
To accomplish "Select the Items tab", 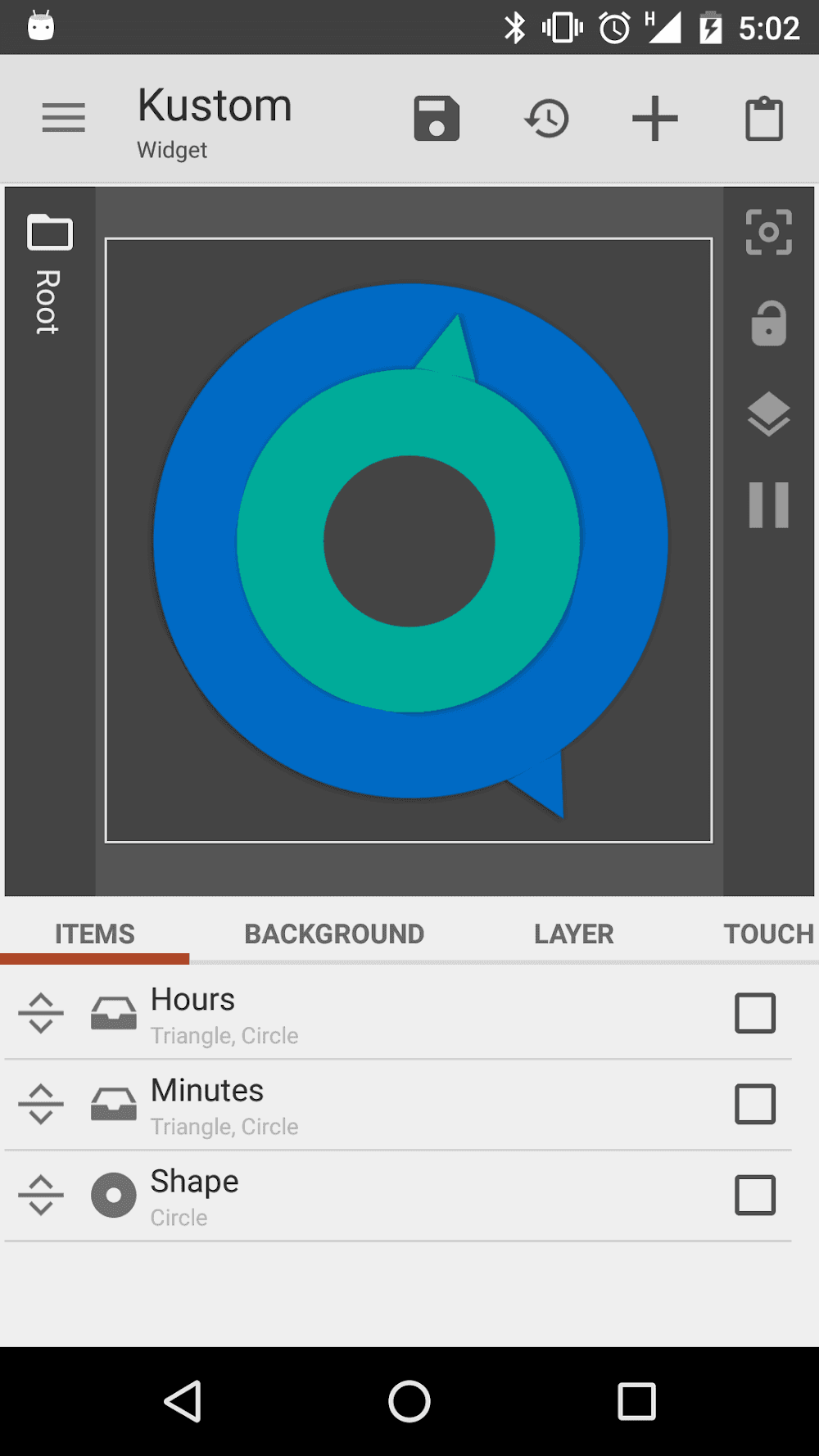I will [94, 934].
